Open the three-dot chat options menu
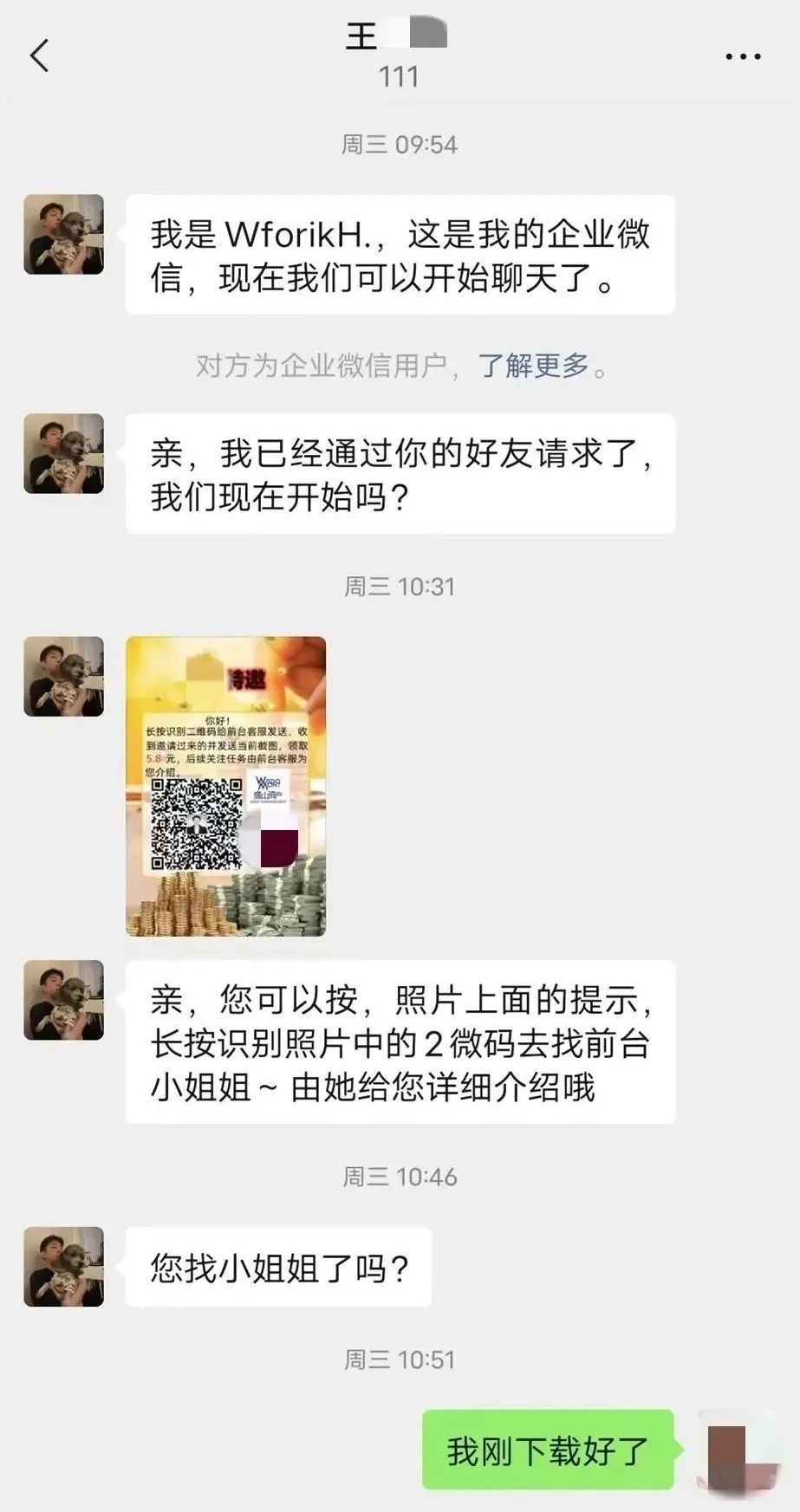This screenshot has height=1512, width=800. pos(743,57)
